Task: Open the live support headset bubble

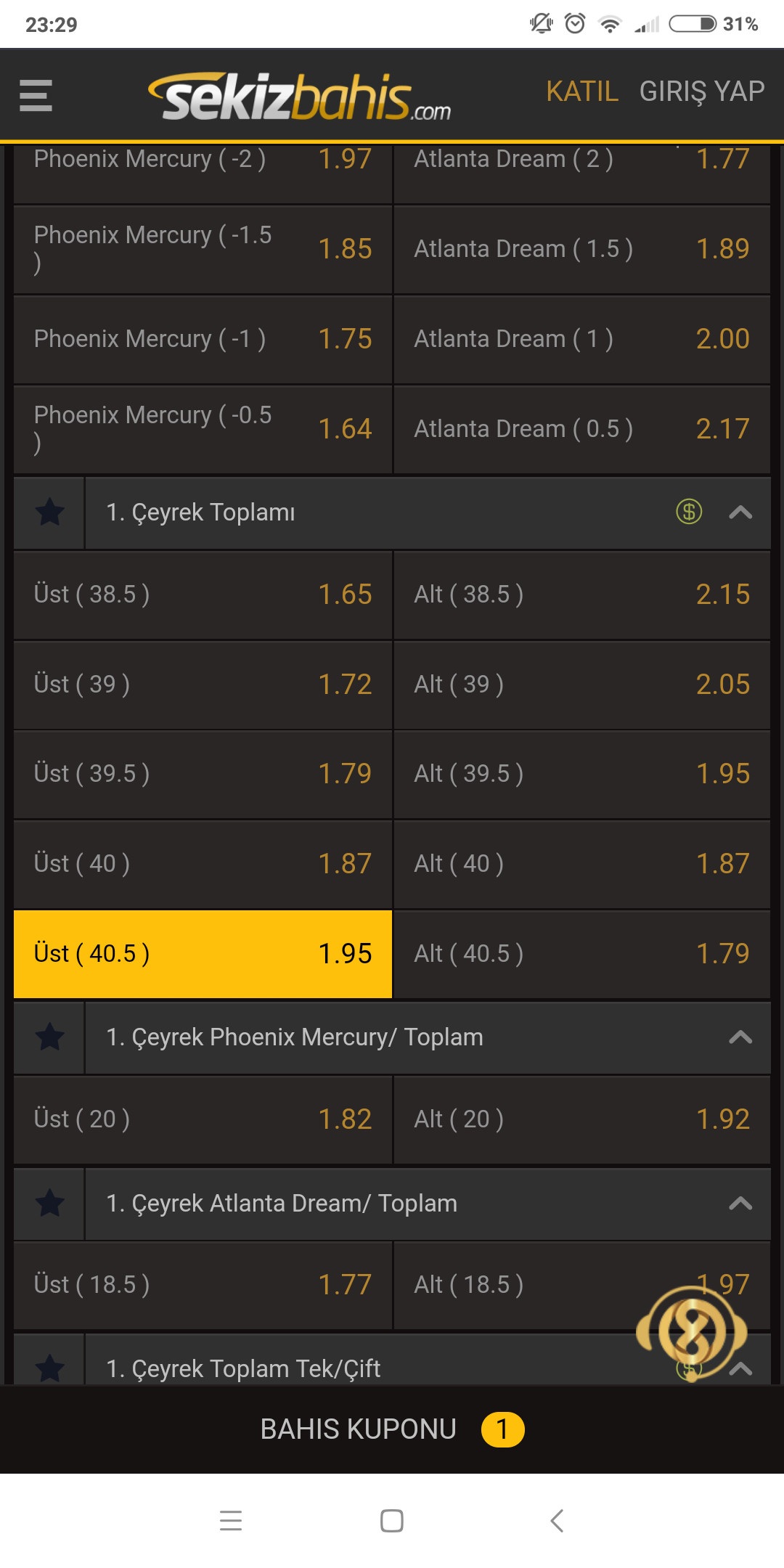Action: (x=691, y=1333)
